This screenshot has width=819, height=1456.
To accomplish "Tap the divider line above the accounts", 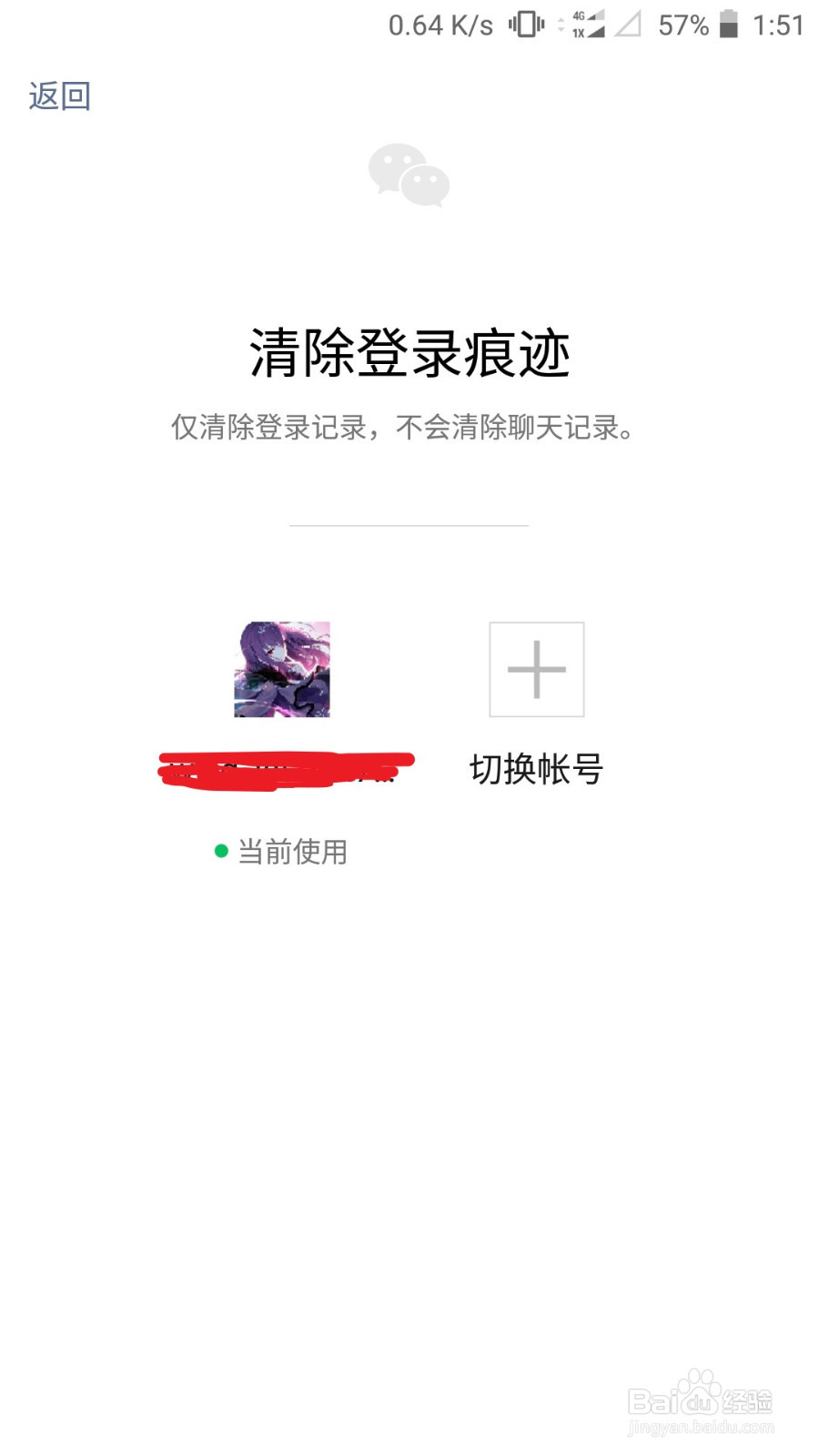I will [409, 526].
